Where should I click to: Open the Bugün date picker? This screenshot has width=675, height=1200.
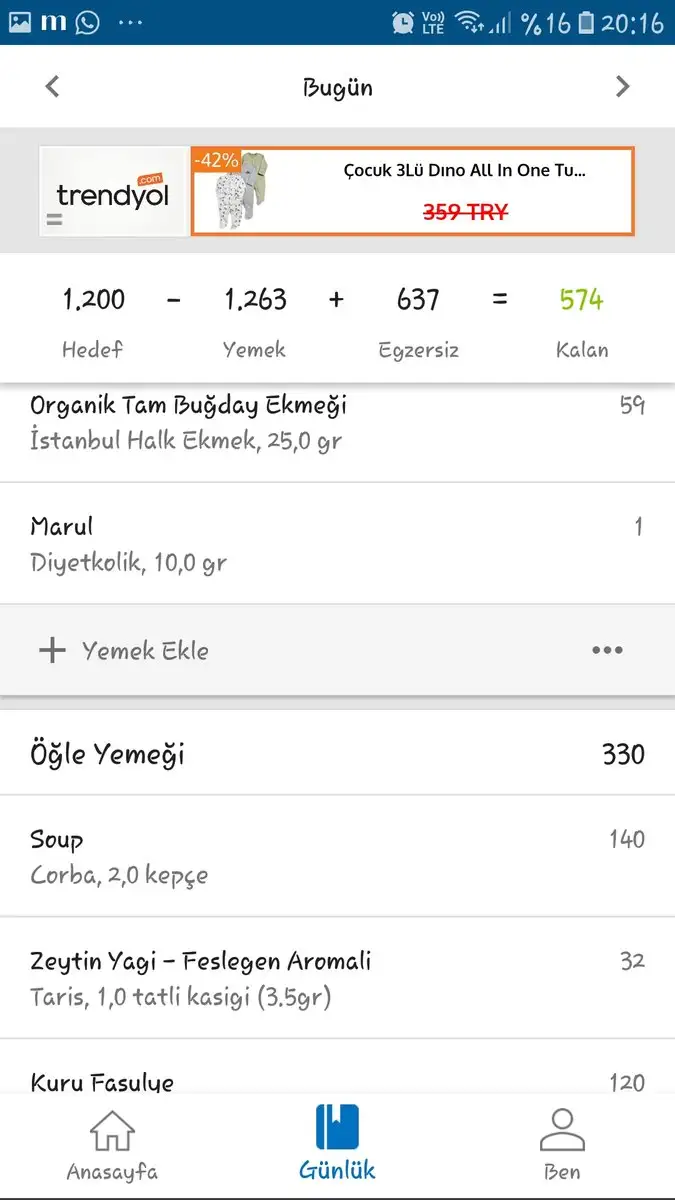(337, 88)
